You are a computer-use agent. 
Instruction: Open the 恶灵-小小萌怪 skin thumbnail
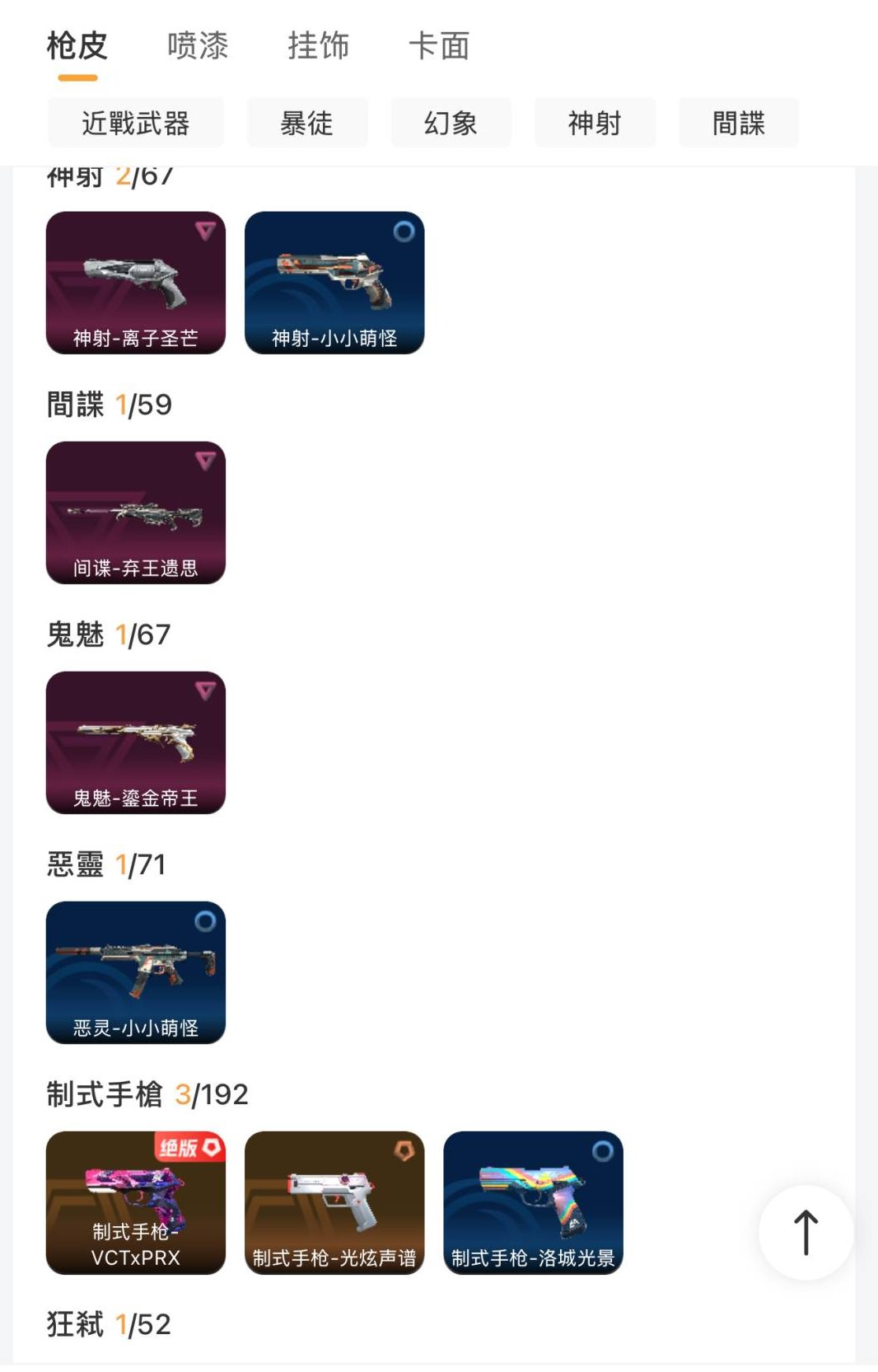136,972
